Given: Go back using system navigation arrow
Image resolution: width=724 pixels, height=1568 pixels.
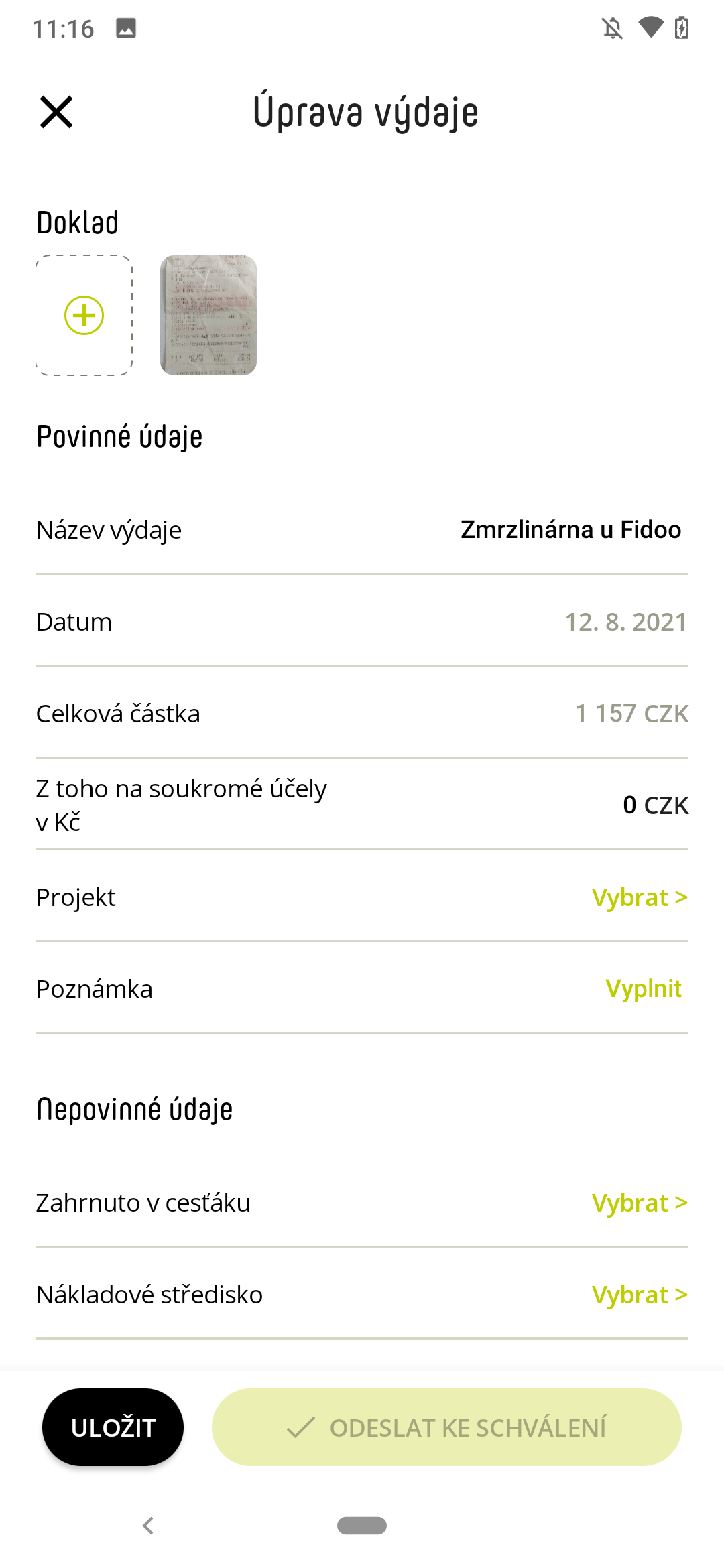Looking at the screenshot, I should (x=148, y=1526).
